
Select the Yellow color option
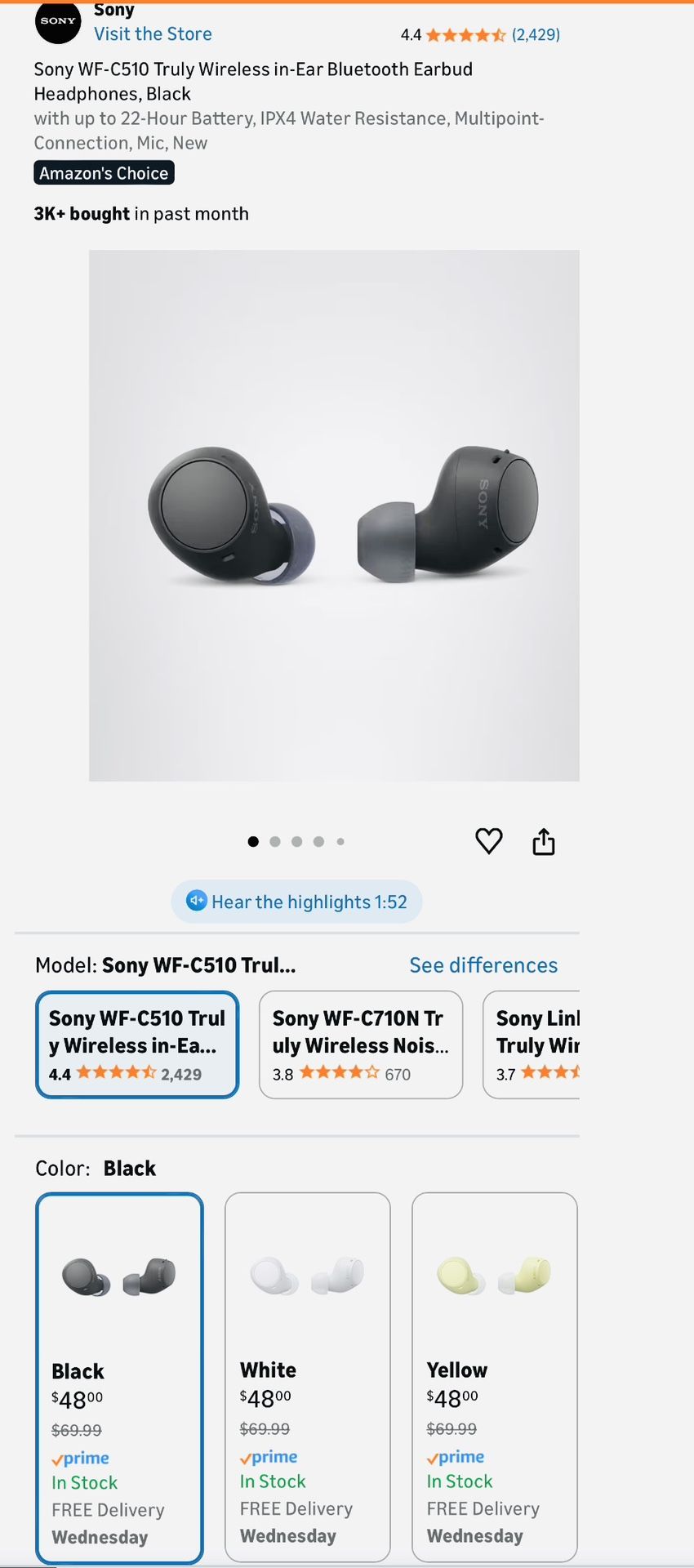(x=494, y=1376)
